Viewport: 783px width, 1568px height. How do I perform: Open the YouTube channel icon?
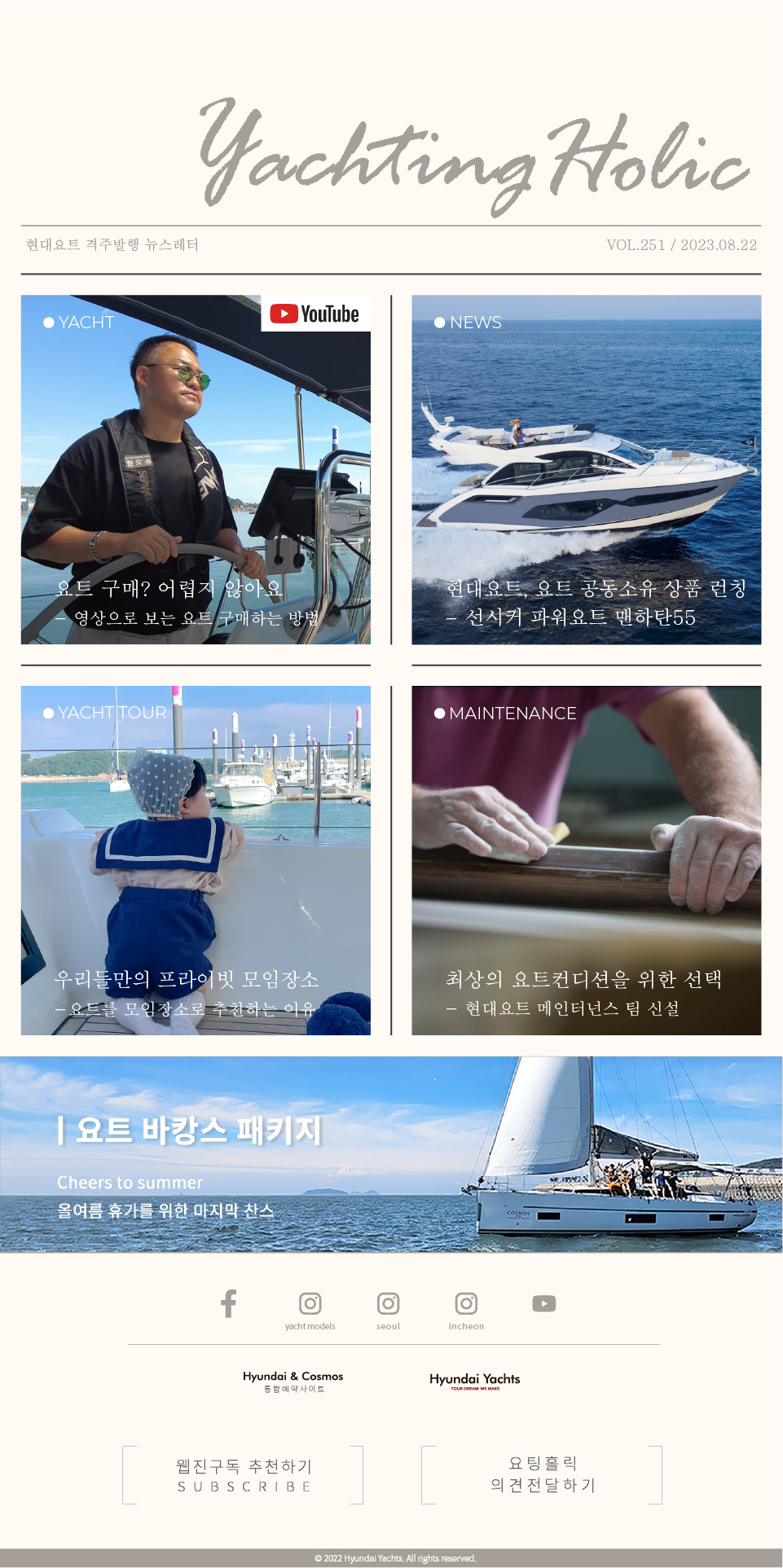click(x=544, y=1303)
